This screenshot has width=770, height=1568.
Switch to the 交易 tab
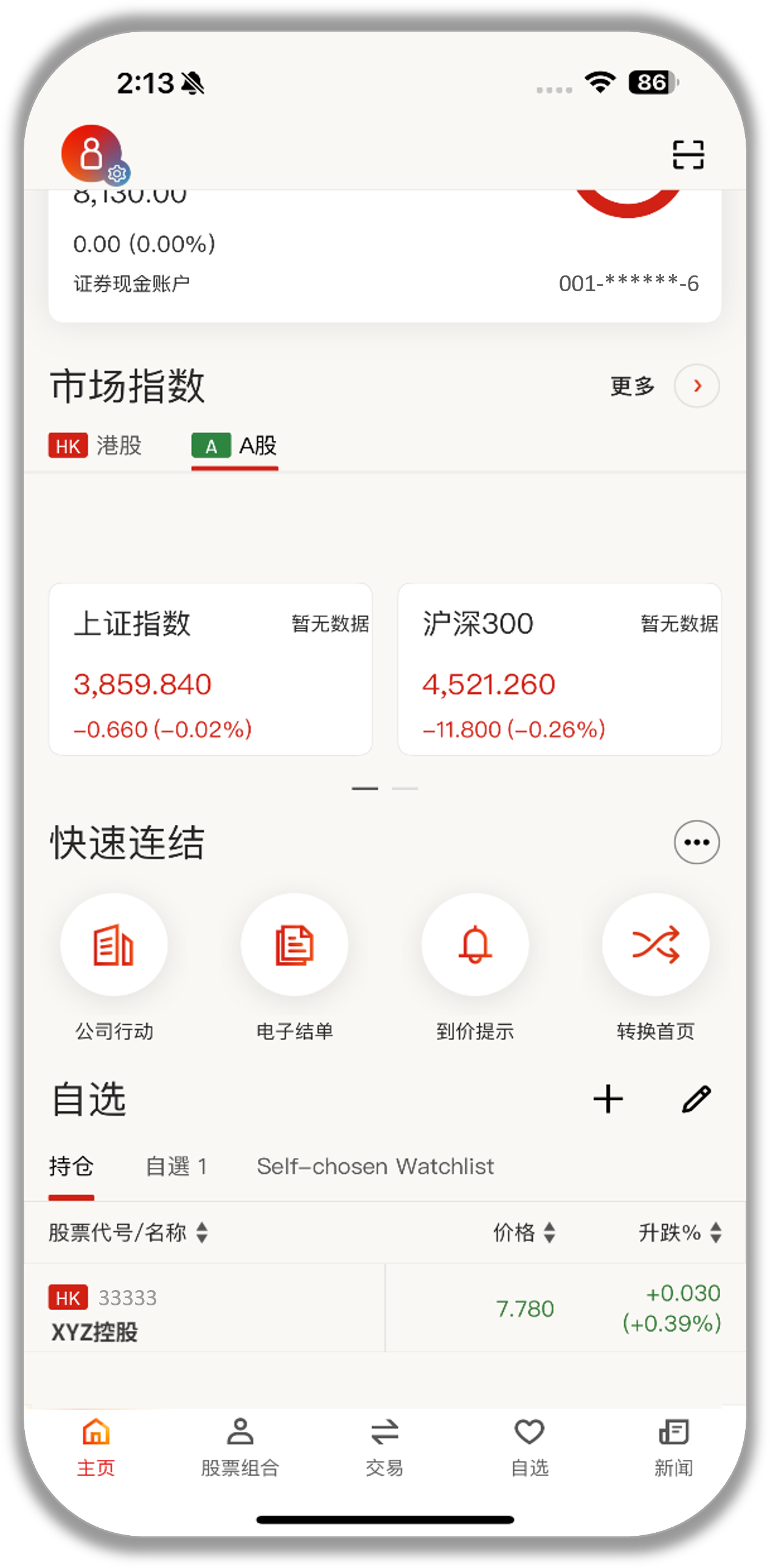[384, 1446]
